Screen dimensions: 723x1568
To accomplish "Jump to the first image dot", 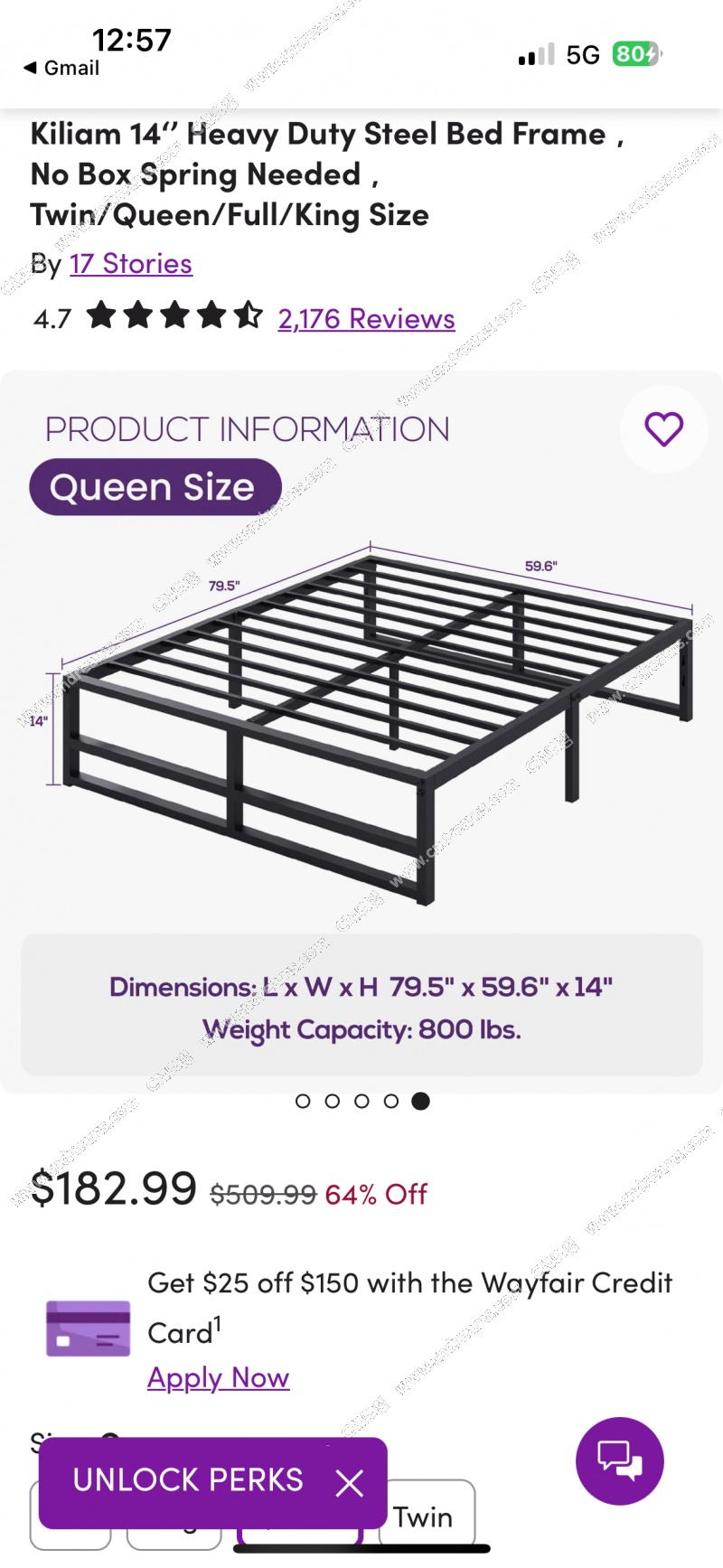I will tap(303, 1101).
